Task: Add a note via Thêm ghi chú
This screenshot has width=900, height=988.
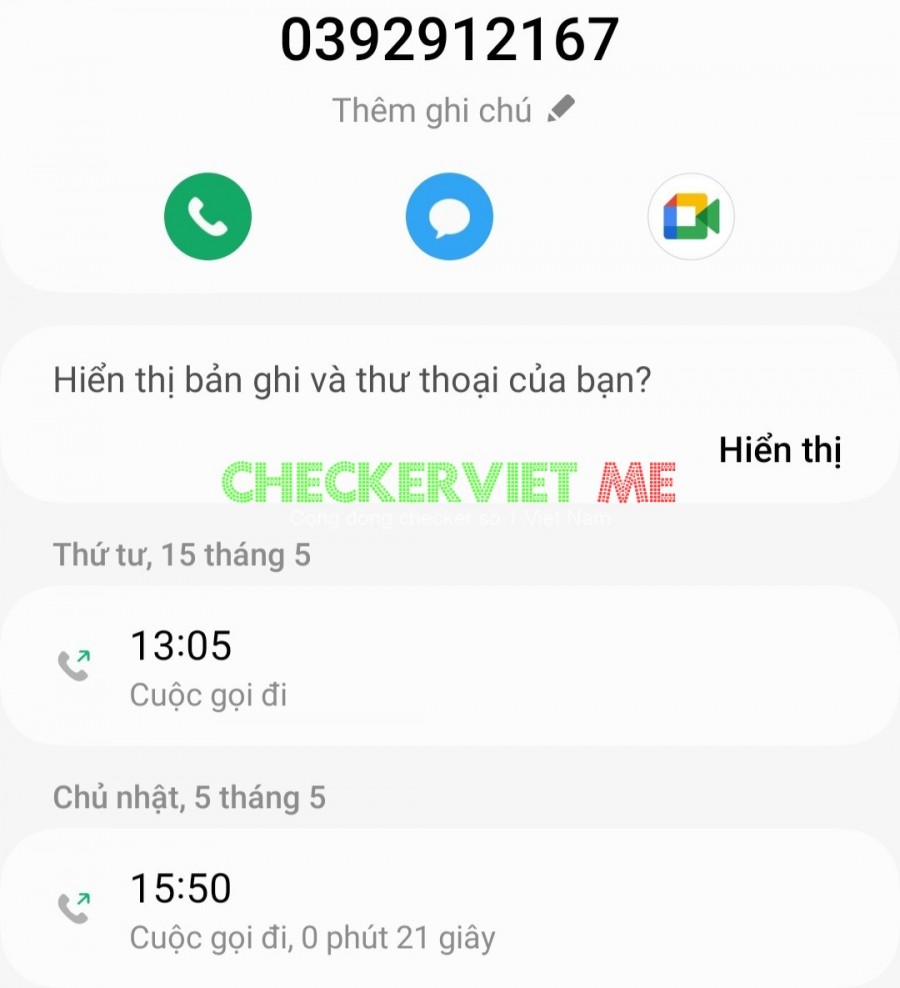Action: coord(454,110)
